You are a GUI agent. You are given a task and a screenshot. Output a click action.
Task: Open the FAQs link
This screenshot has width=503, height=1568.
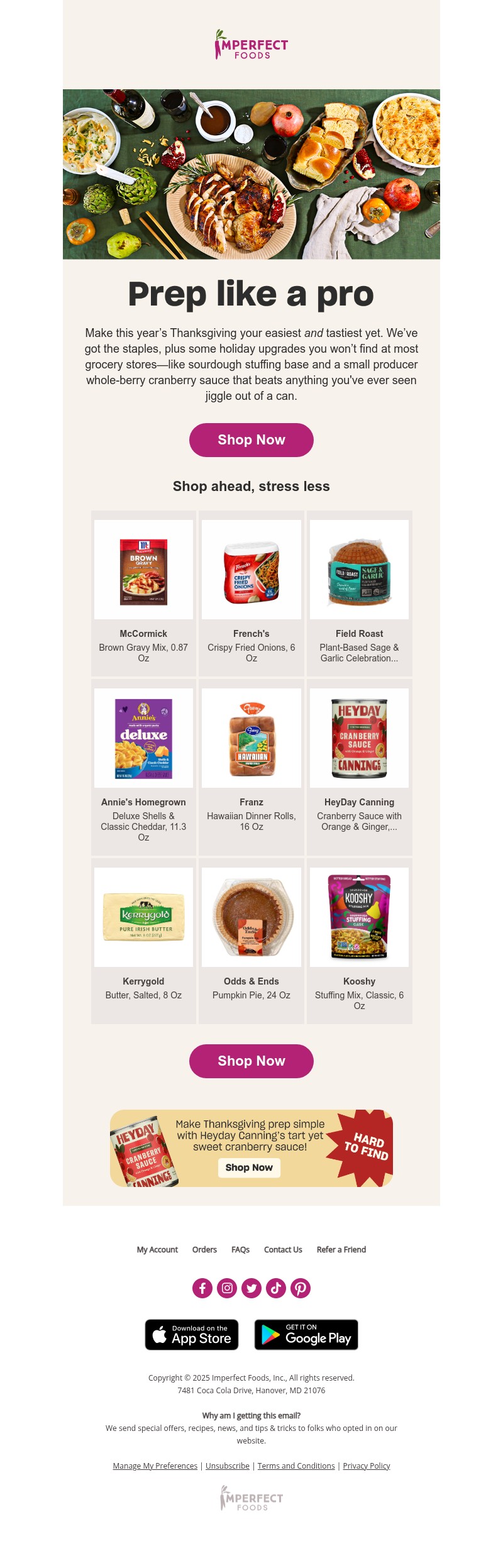tap(240, 1250)
